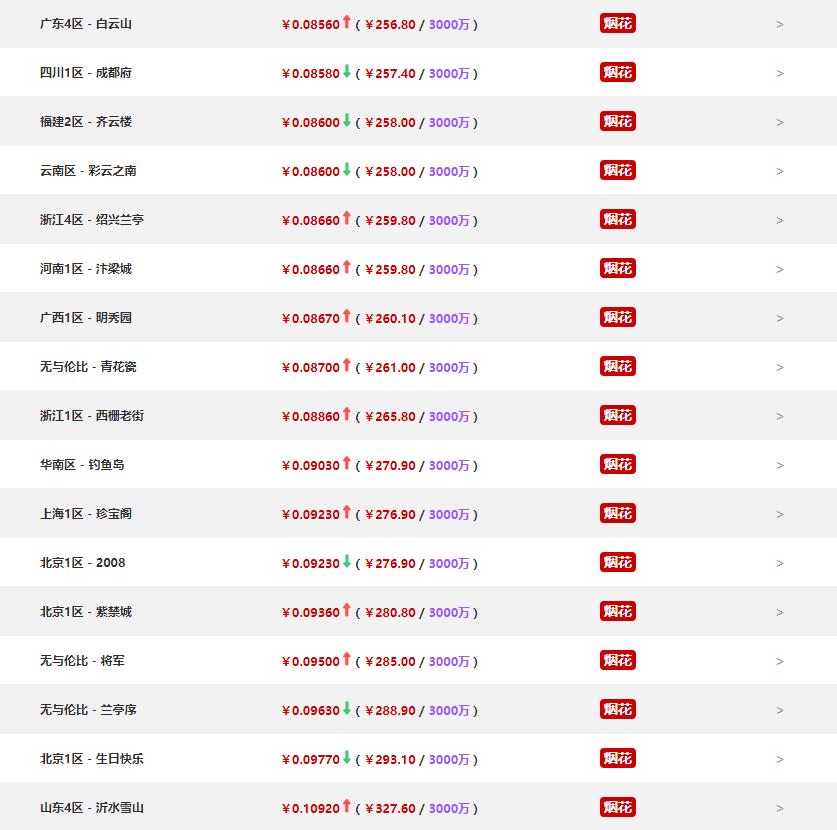
Task: Open 北京1区 - 紫禁城 listing
Action: (86, 612)
